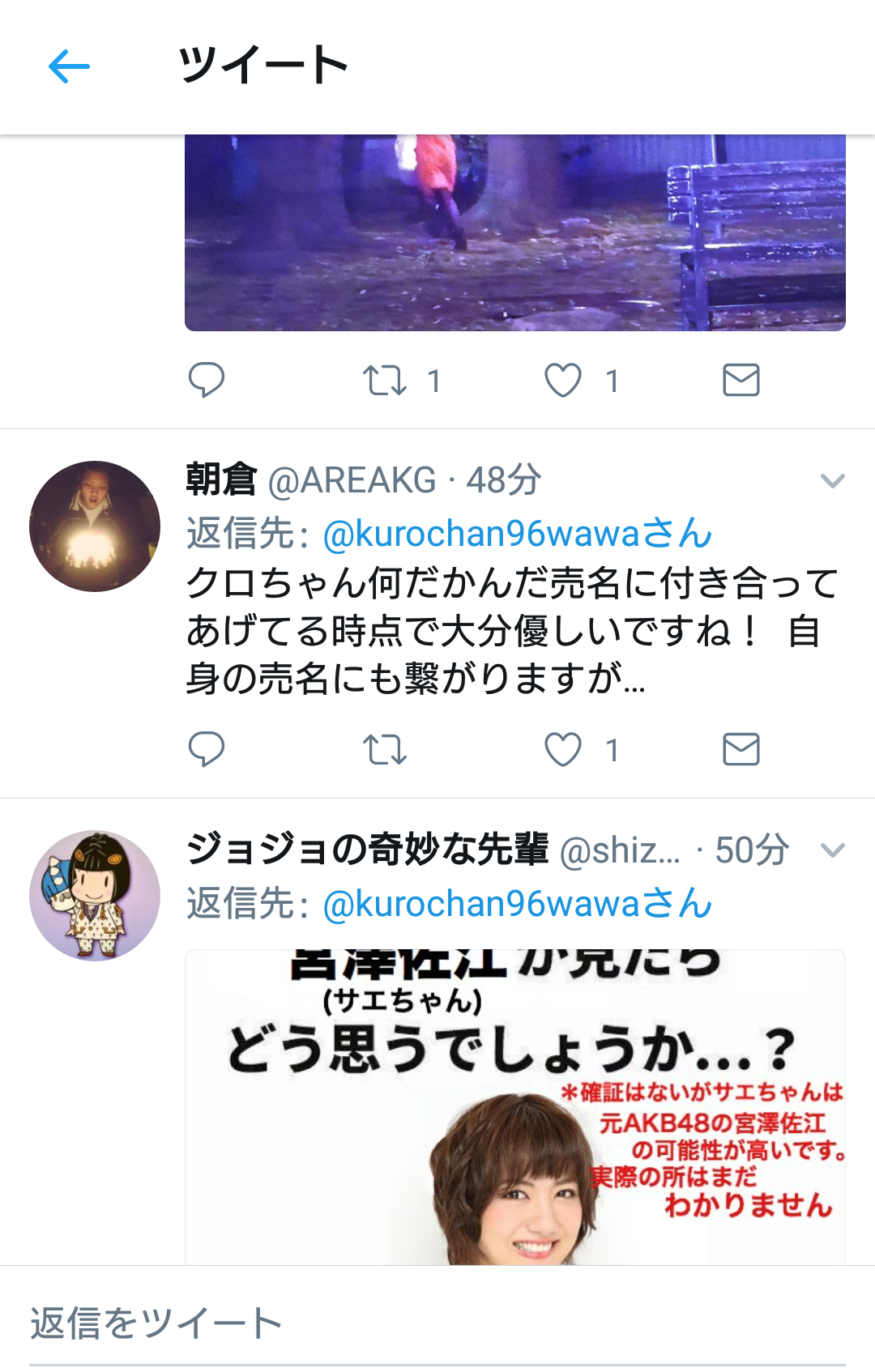
Task: Open the night park photo in the tweet
Action: [x=514, y=233]
